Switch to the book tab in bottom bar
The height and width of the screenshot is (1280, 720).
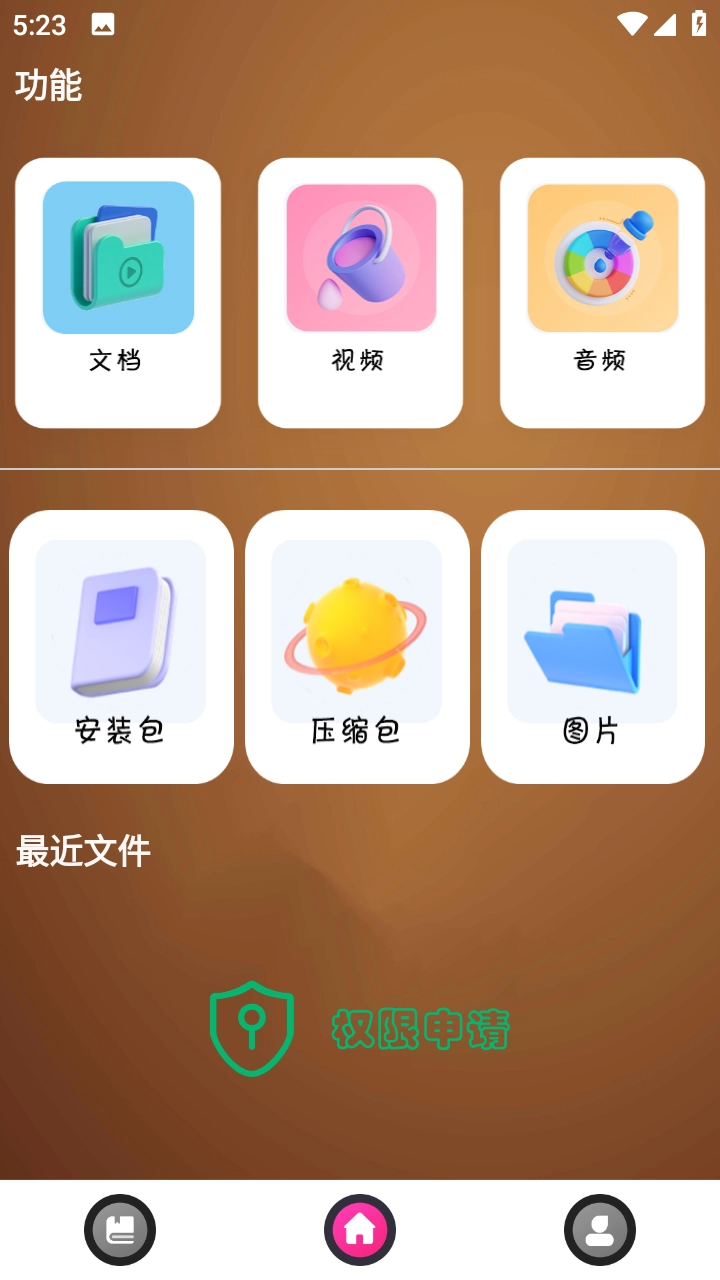tap(120, 1230)
